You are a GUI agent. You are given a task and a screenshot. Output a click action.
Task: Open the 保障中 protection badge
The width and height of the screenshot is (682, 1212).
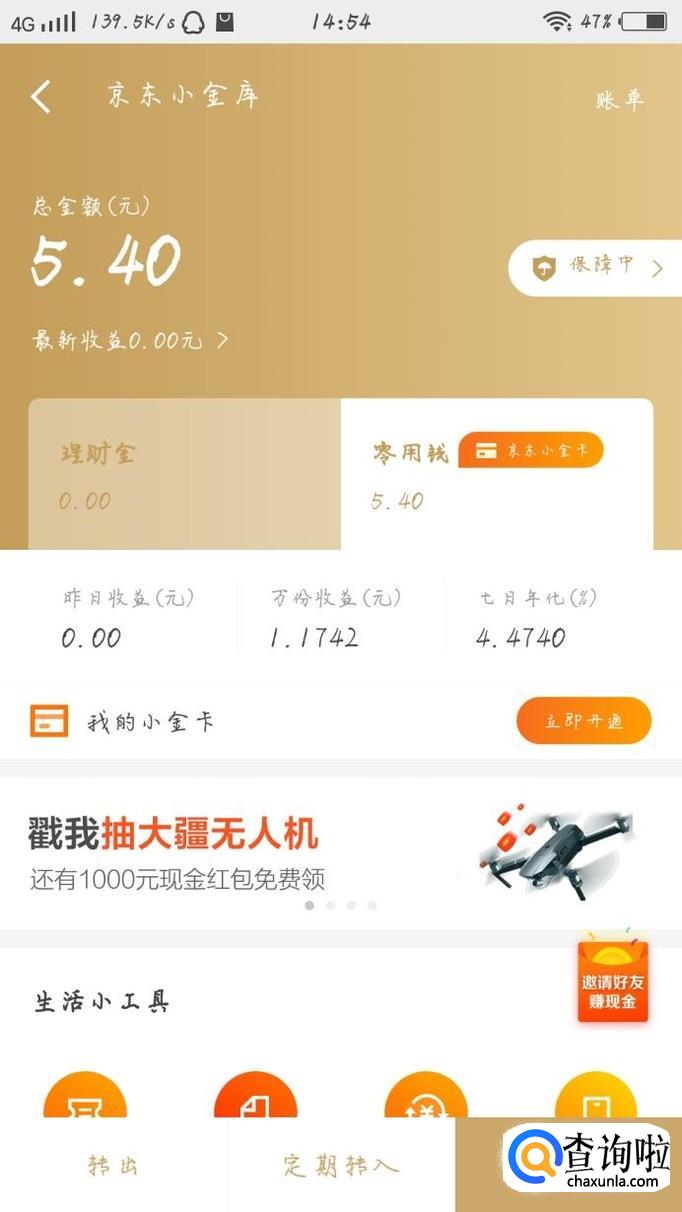[x=598, y=267]
